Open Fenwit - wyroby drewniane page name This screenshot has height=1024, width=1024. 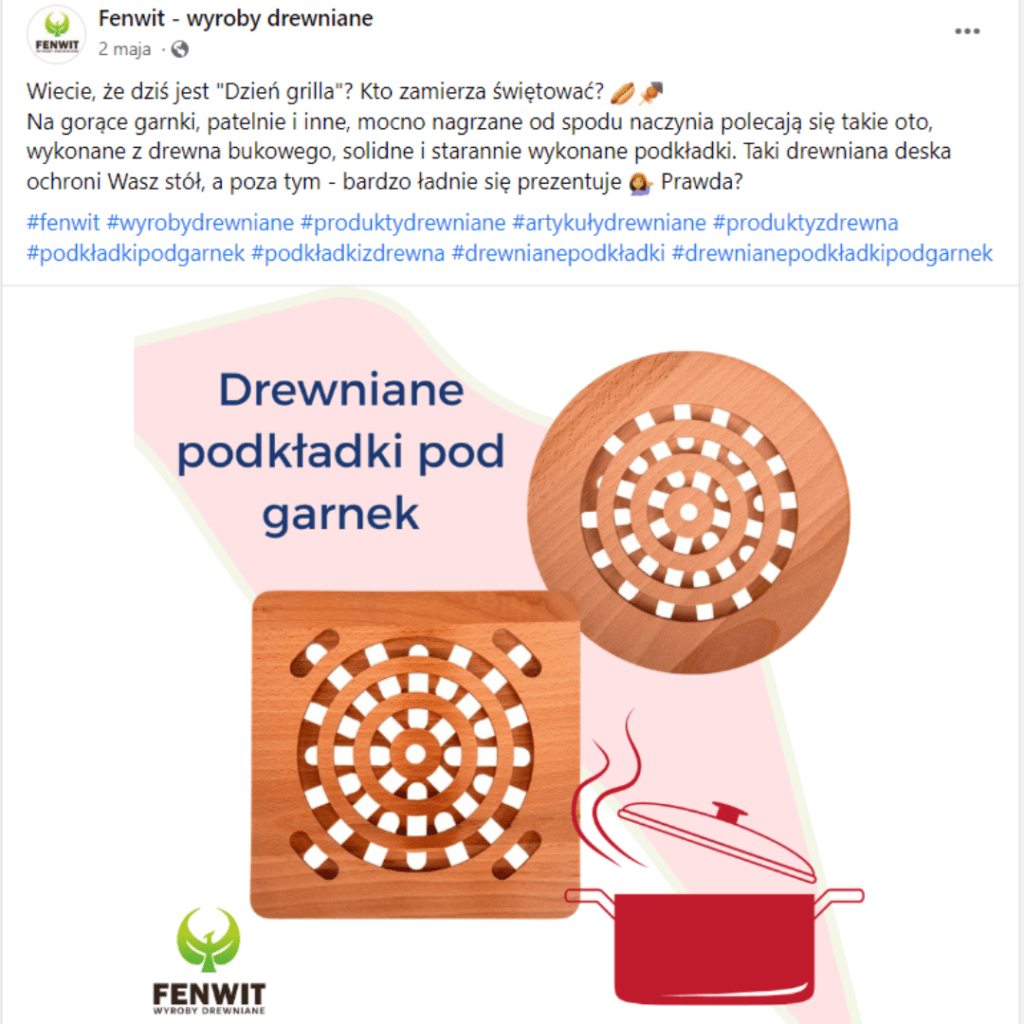point(235,19)
